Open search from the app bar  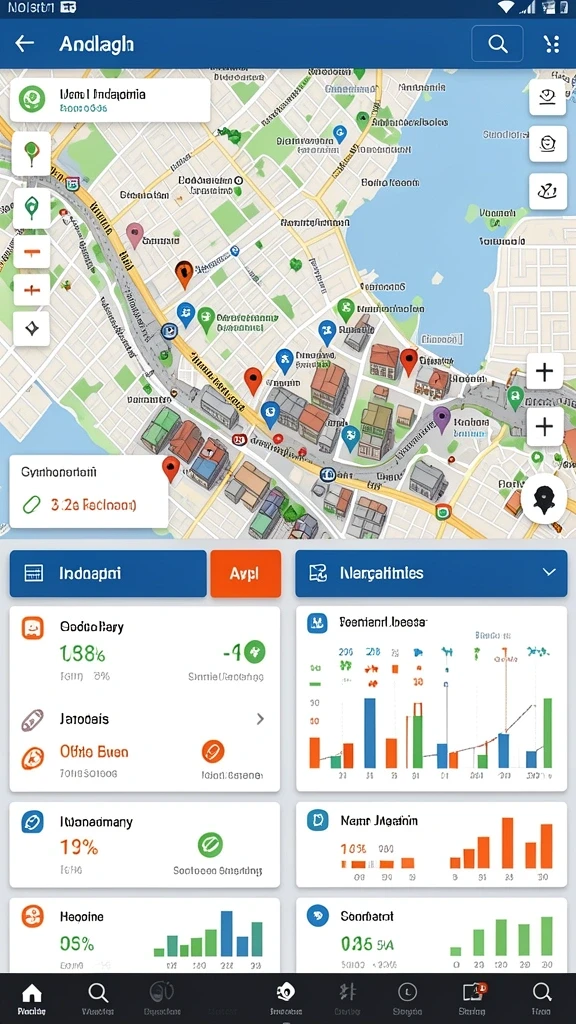click(x=498, y=44)
